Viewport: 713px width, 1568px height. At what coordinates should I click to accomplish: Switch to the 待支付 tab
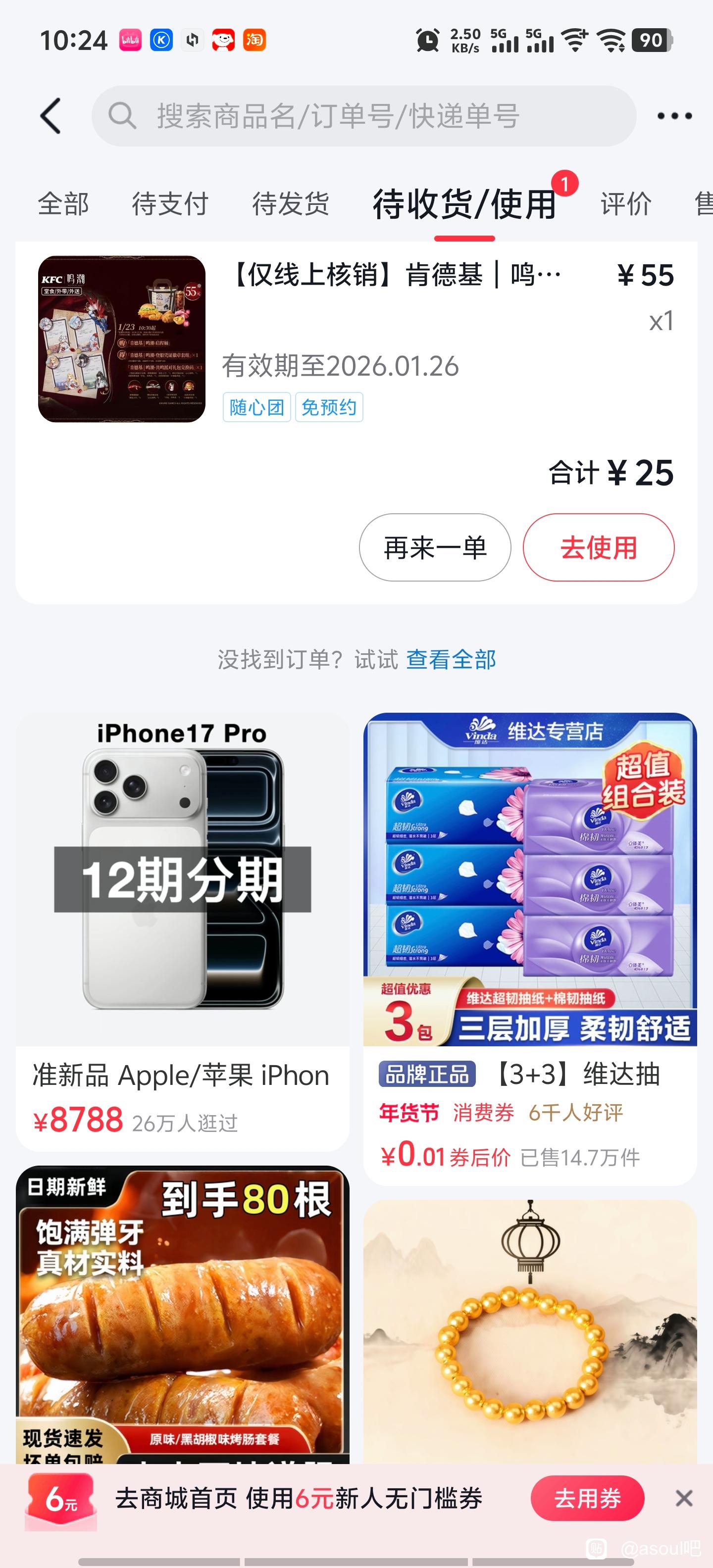point(170,204)
